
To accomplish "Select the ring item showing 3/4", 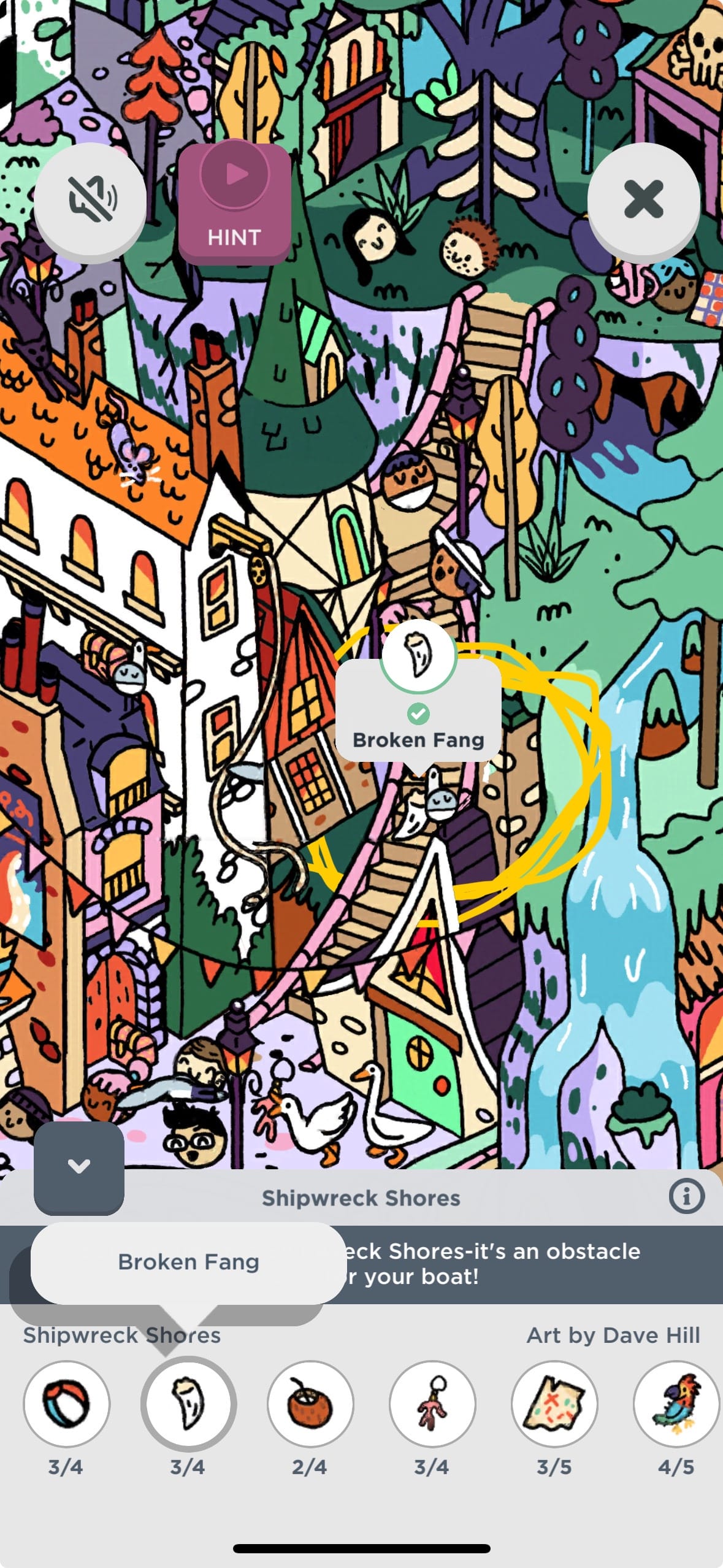I will click(x=66, y=1404).
